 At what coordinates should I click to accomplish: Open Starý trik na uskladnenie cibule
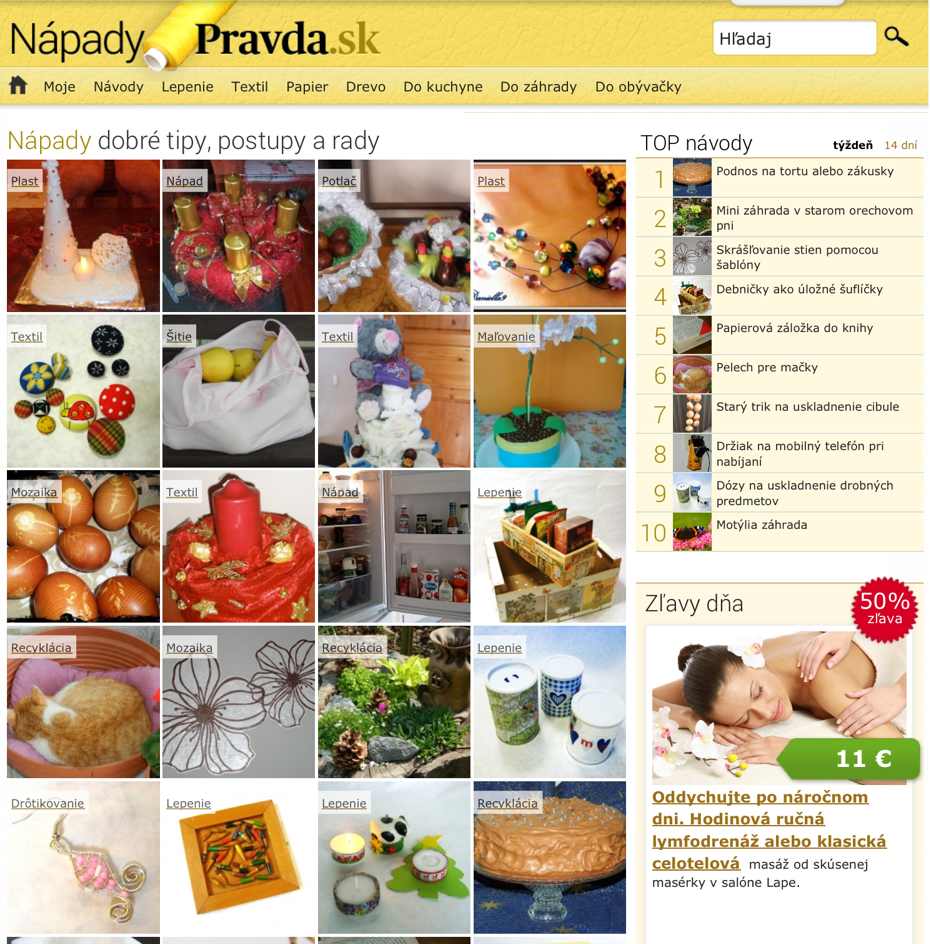point(807,407)
